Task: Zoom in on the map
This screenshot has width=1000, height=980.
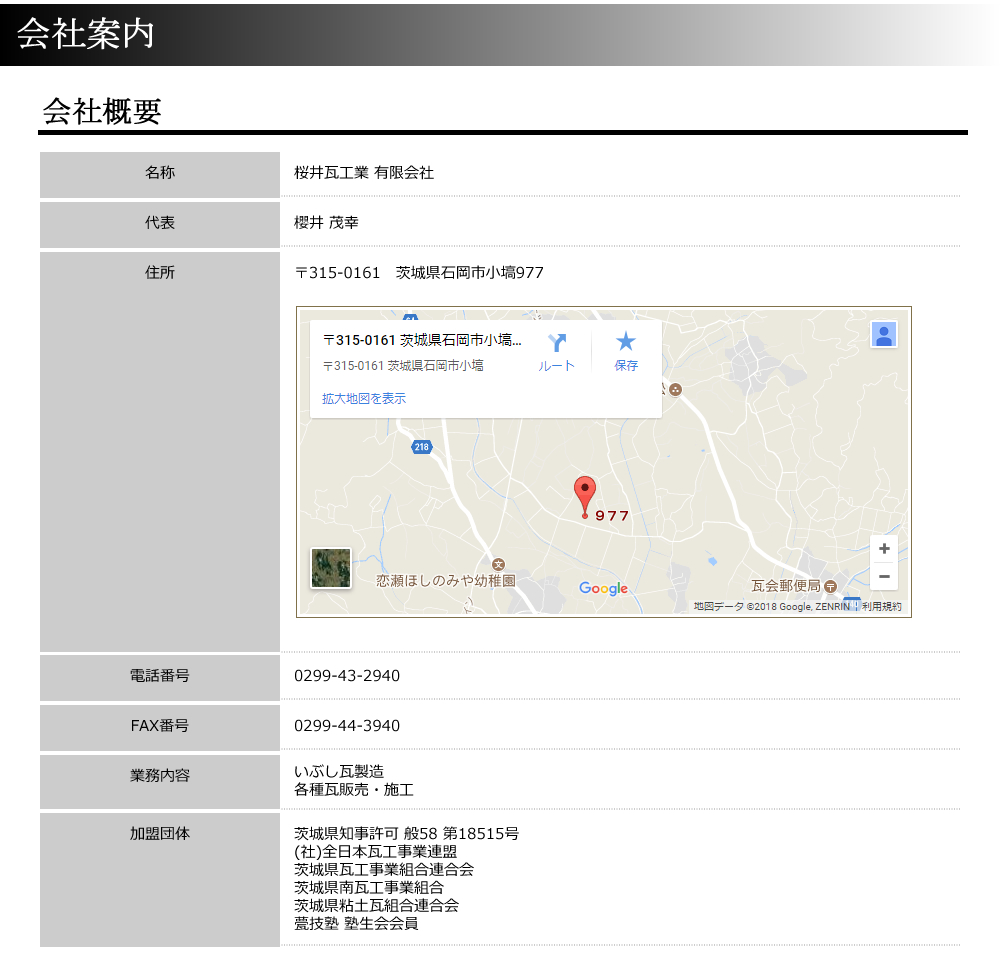Action: 884,549
